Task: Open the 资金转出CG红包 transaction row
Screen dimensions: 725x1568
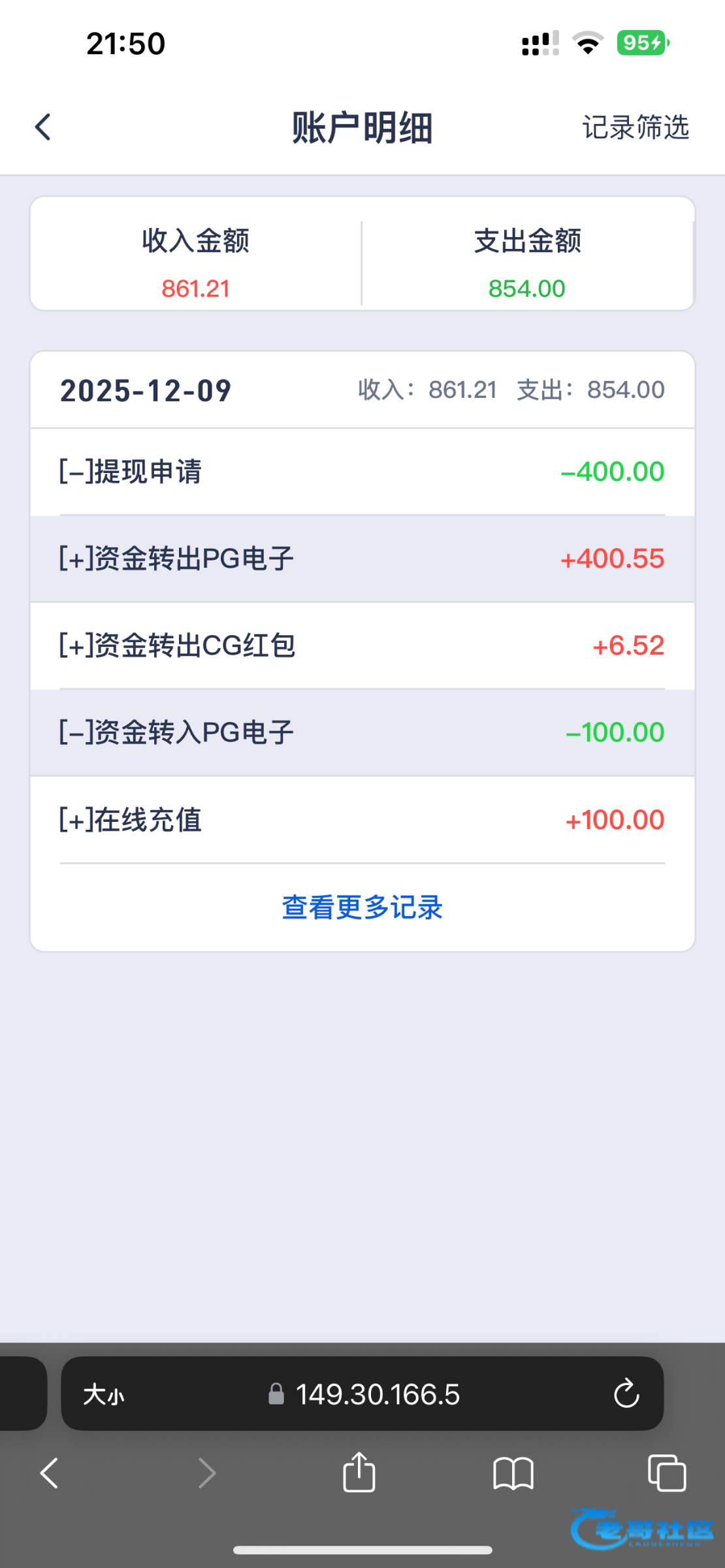Action: click(x=362, y=645)
